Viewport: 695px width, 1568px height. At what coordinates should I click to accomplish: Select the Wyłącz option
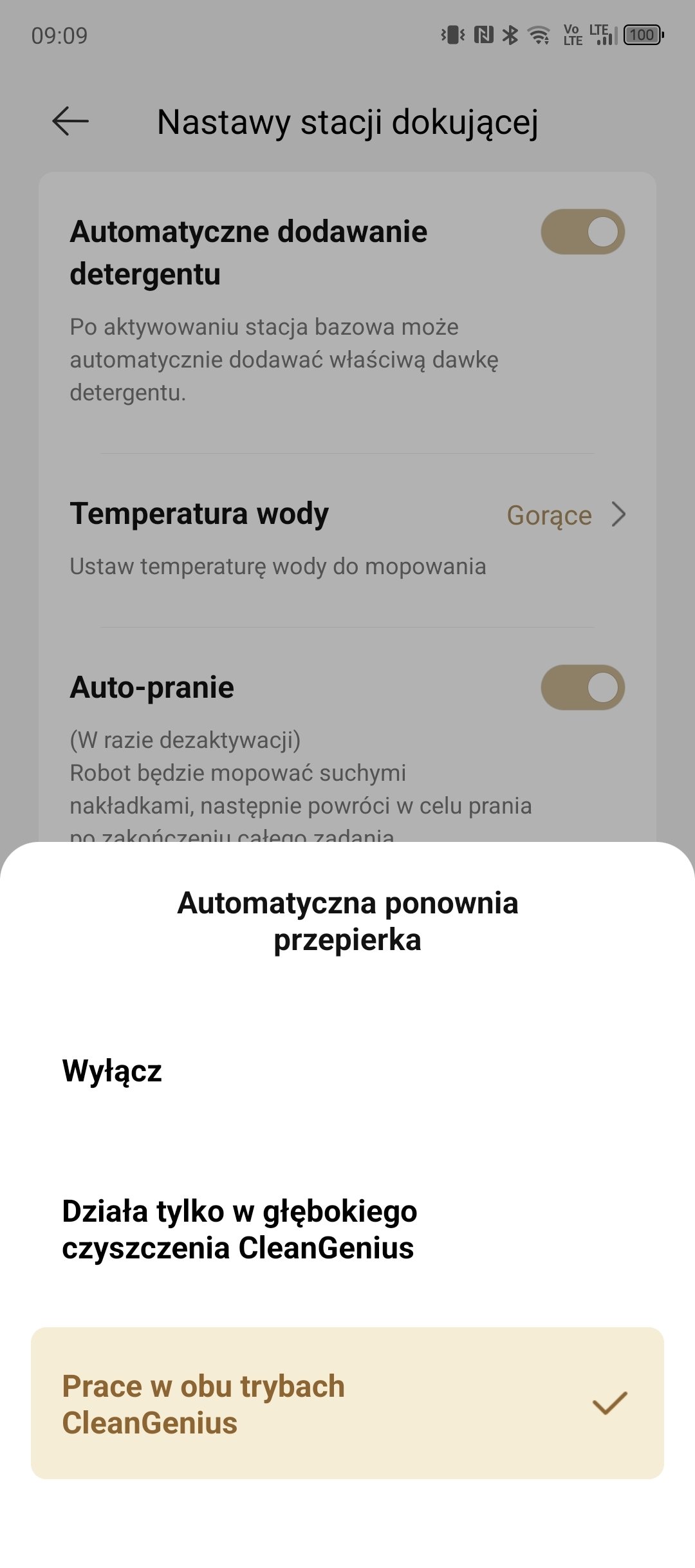pos(347,1071)
